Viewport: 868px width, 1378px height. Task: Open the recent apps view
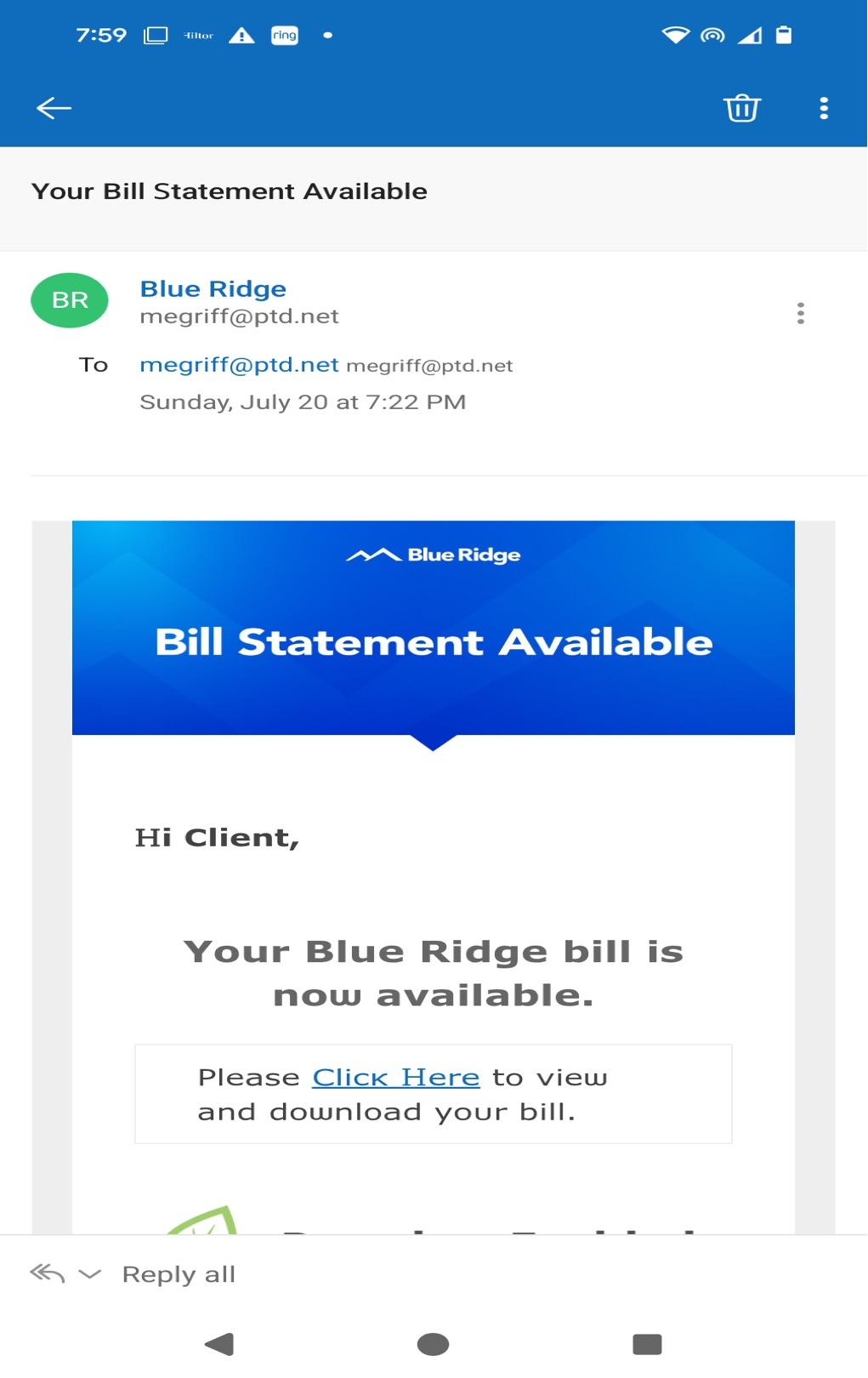tap(647, 1344)
